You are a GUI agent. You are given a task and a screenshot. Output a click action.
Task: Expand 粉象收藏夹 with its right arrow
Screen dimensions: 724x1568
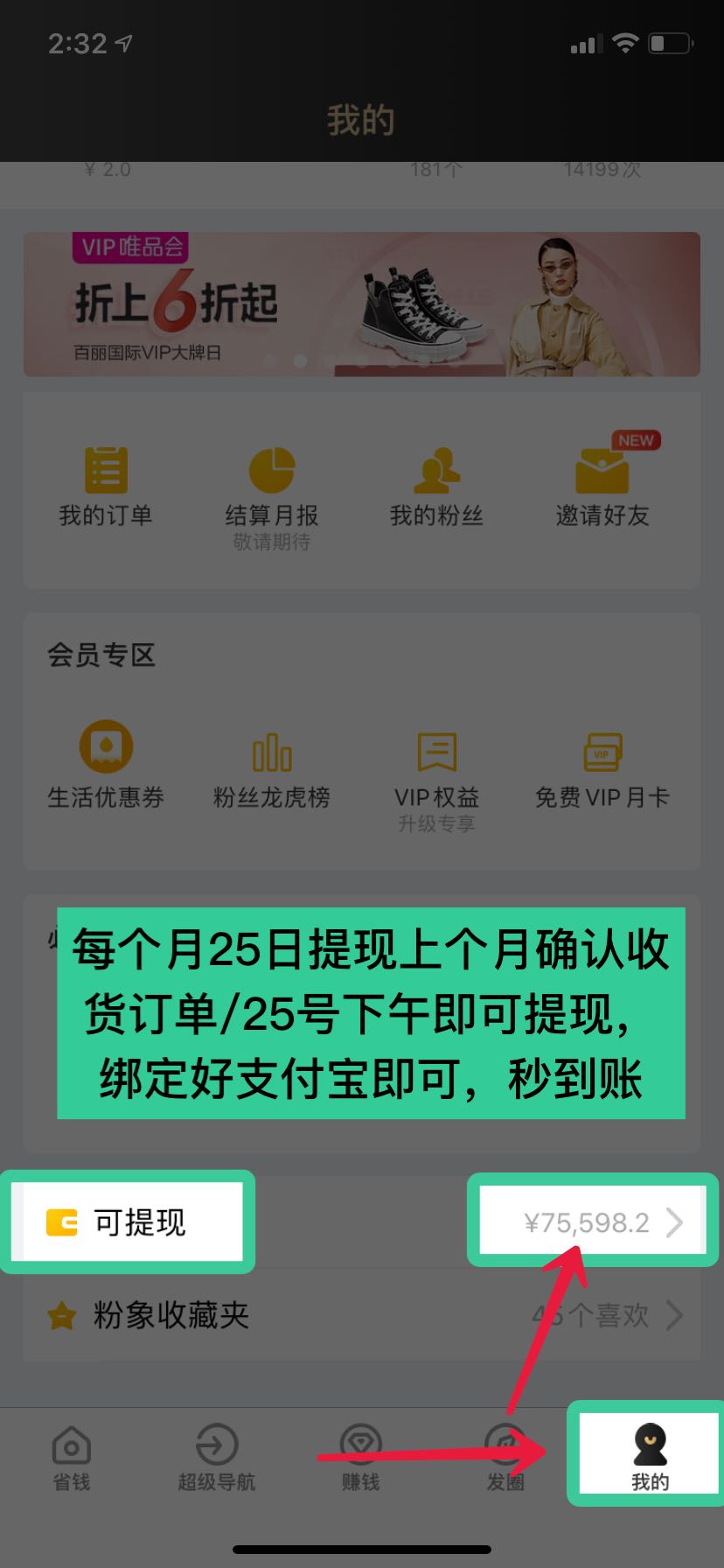coord(672,1315)
